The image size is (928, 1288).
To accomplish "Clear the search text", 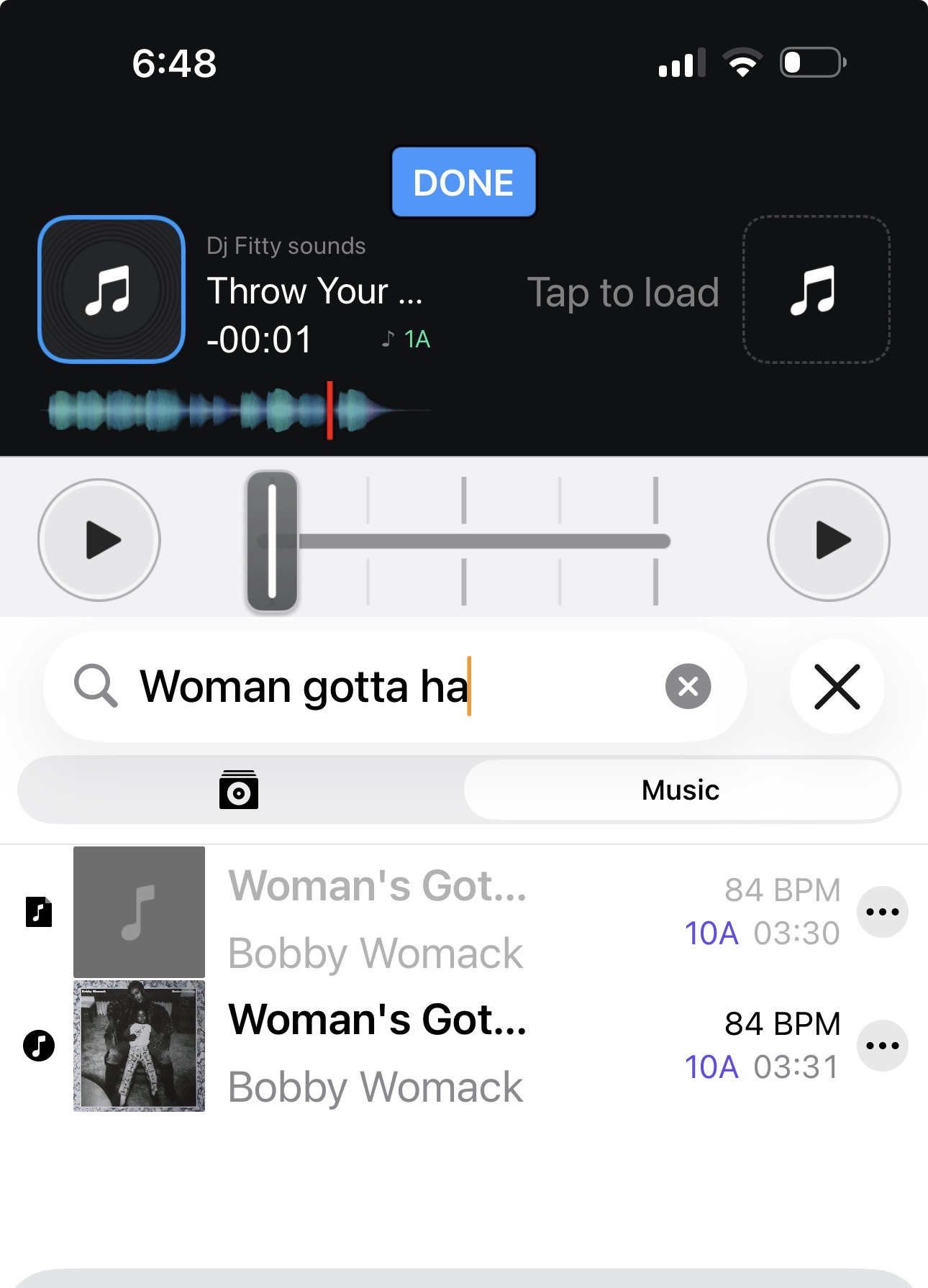I will coord(688,686).
